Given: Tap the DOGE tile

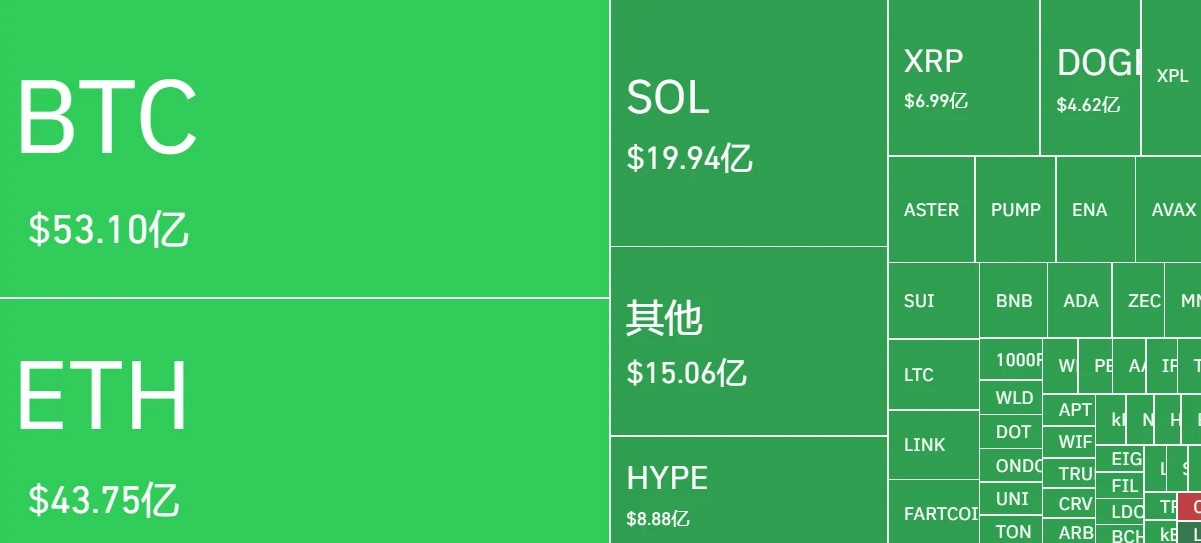Looking at the screenshot, I should 1090,78.
